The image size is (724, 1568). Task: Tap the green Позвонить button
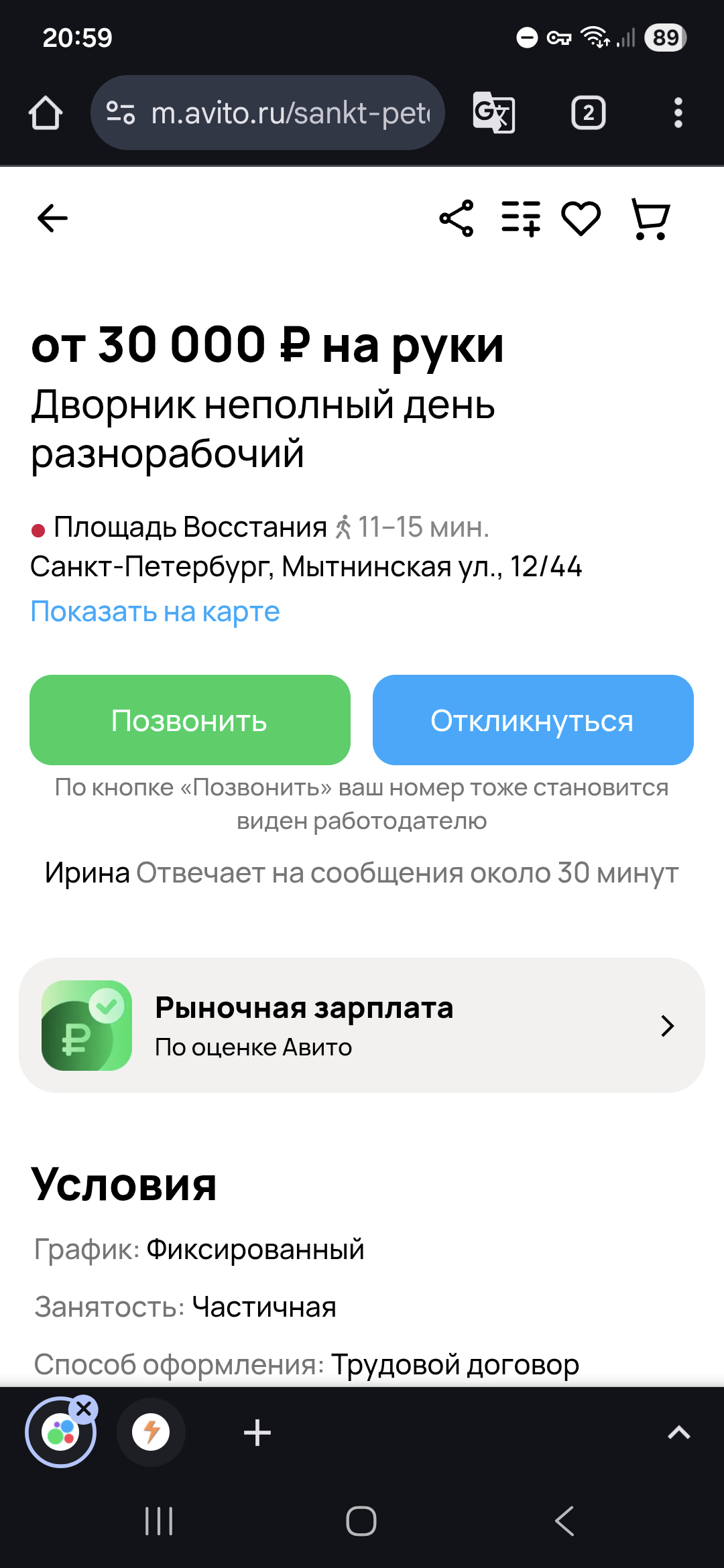tap(190, 720)
